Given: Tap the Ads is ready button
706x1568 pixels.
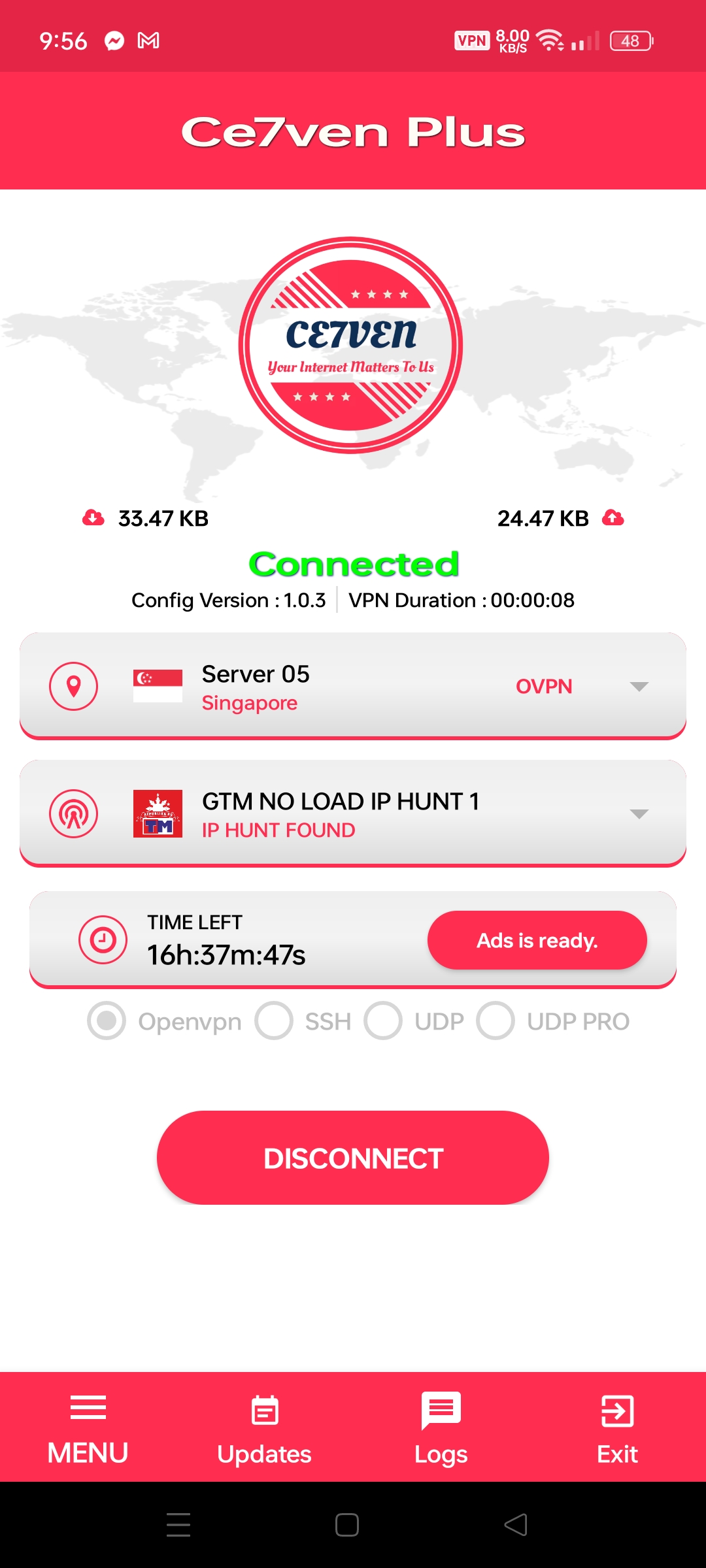Looking at the screenshot, I should 537,940.
